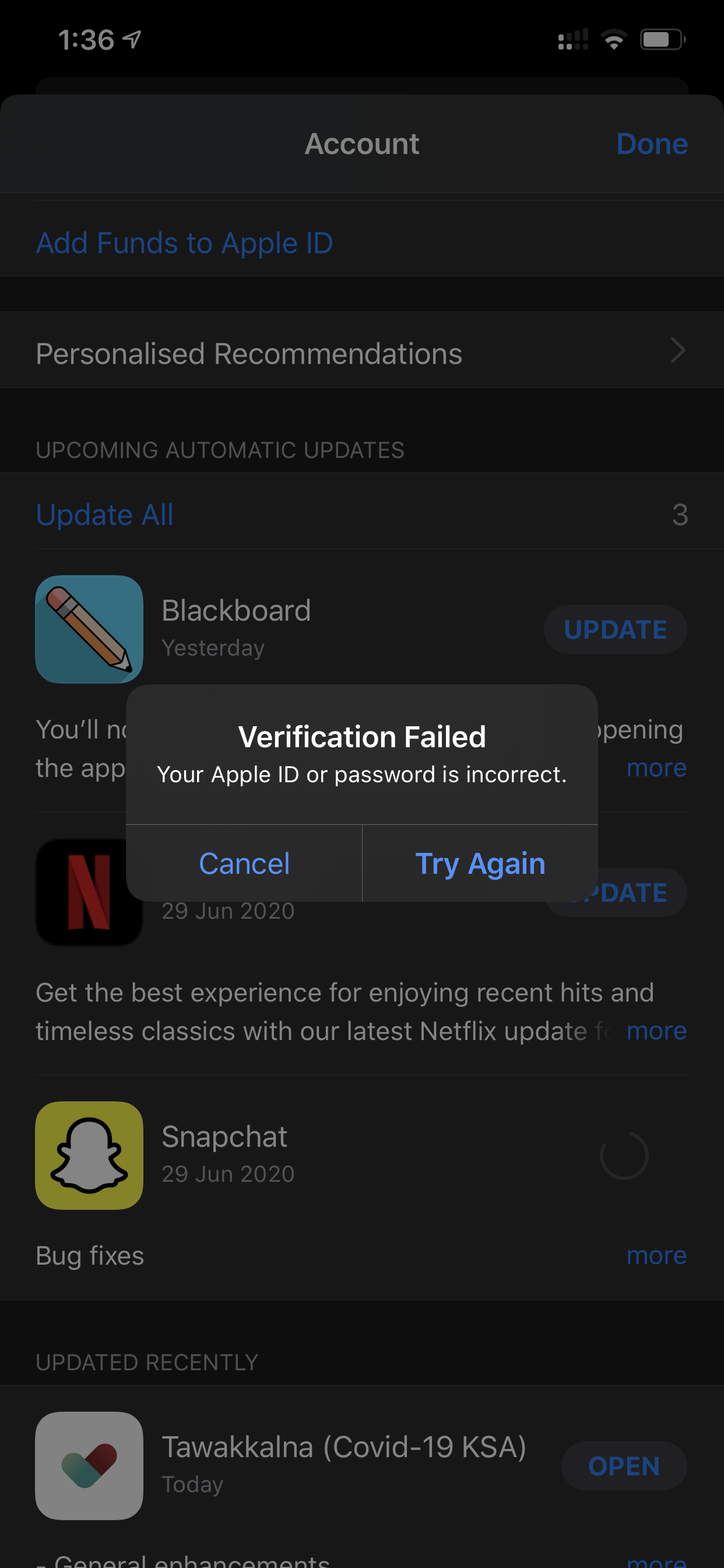Open Add Funds to Apple ID

pyautogui.click(x=184, y=243)
